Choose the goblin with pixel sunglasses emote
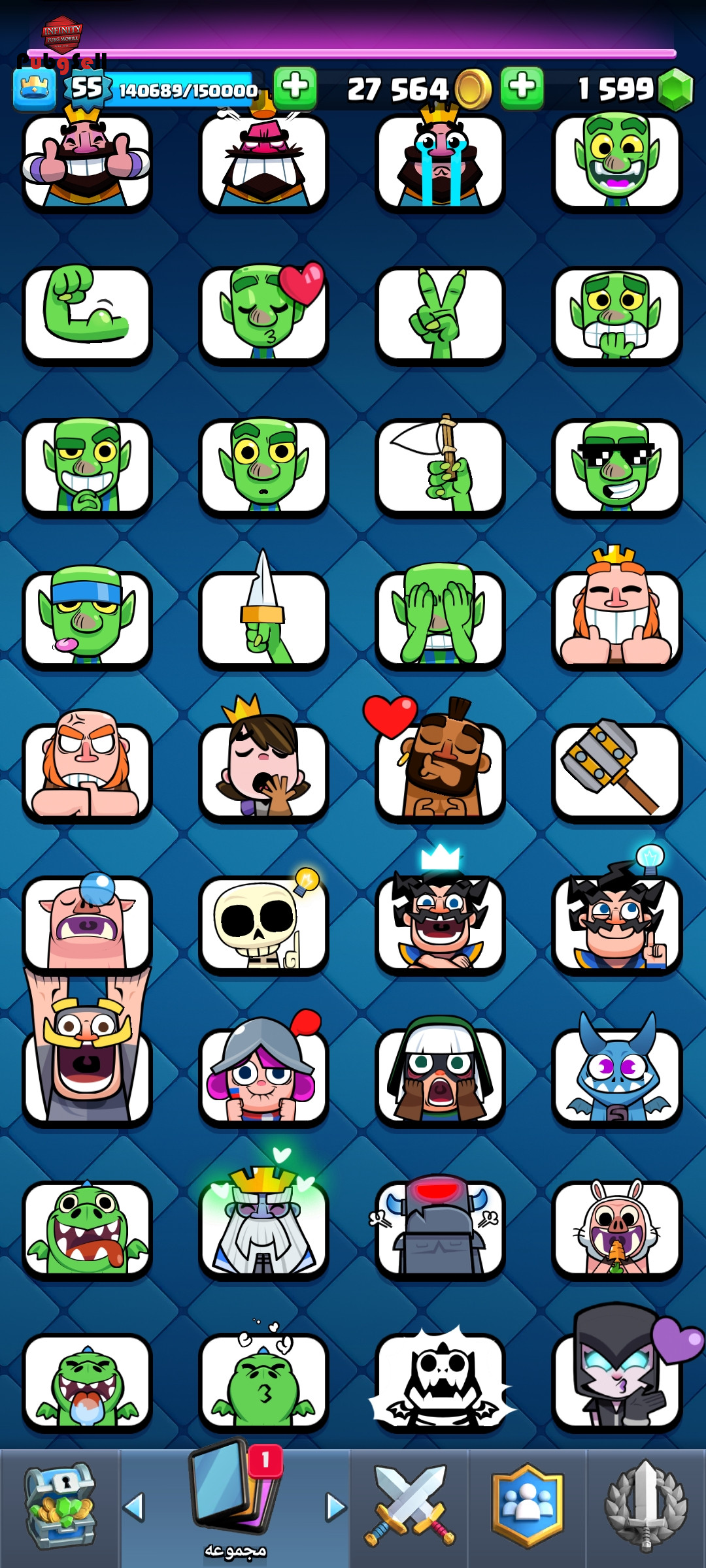This screenshot has width=706, height=1568. 616,467
